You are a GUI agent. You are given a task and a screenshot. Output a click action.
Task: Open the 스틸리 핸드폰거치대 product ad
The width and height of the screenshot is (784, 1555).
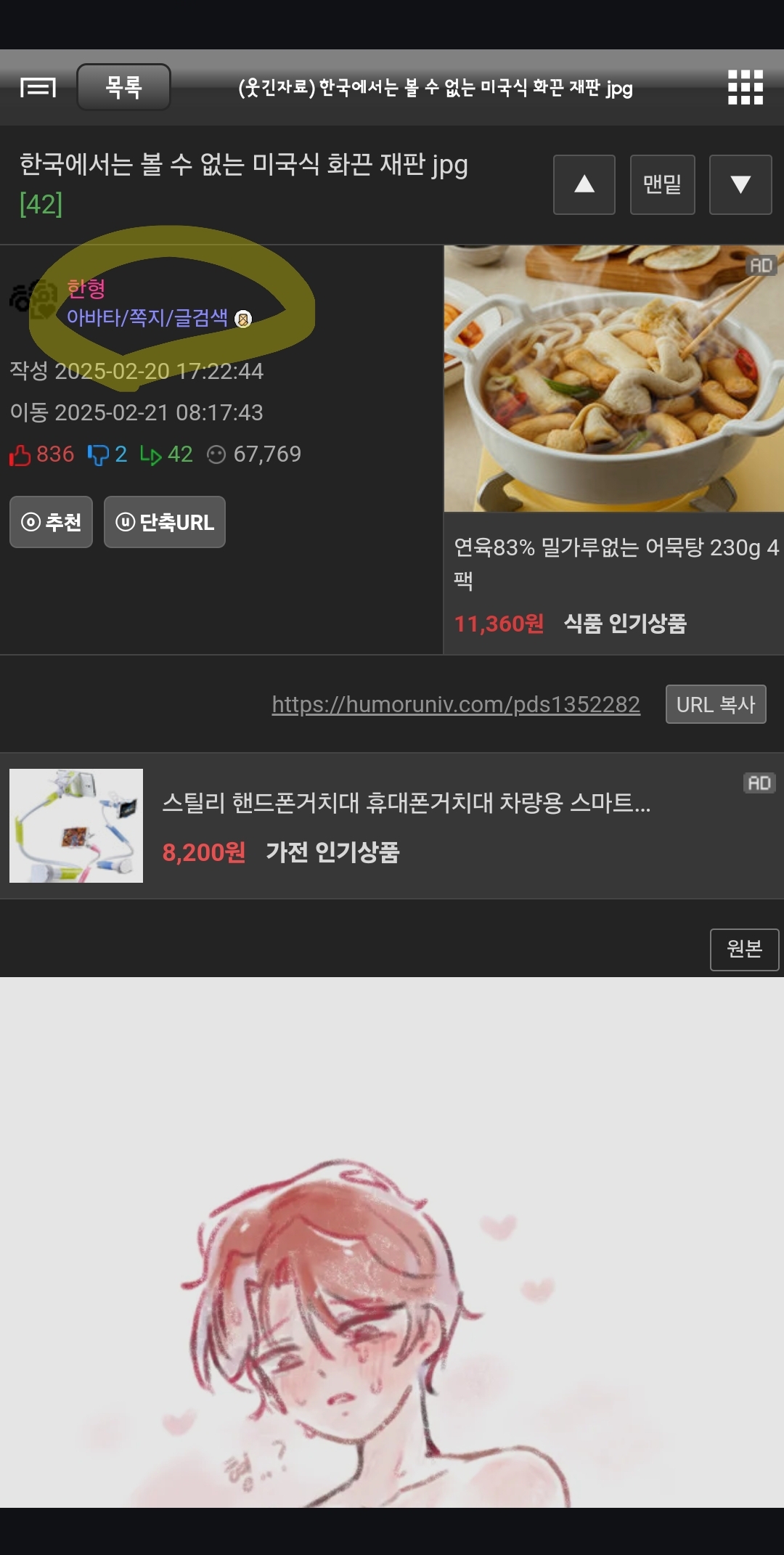pyautogui.click(x=392, y=826)
